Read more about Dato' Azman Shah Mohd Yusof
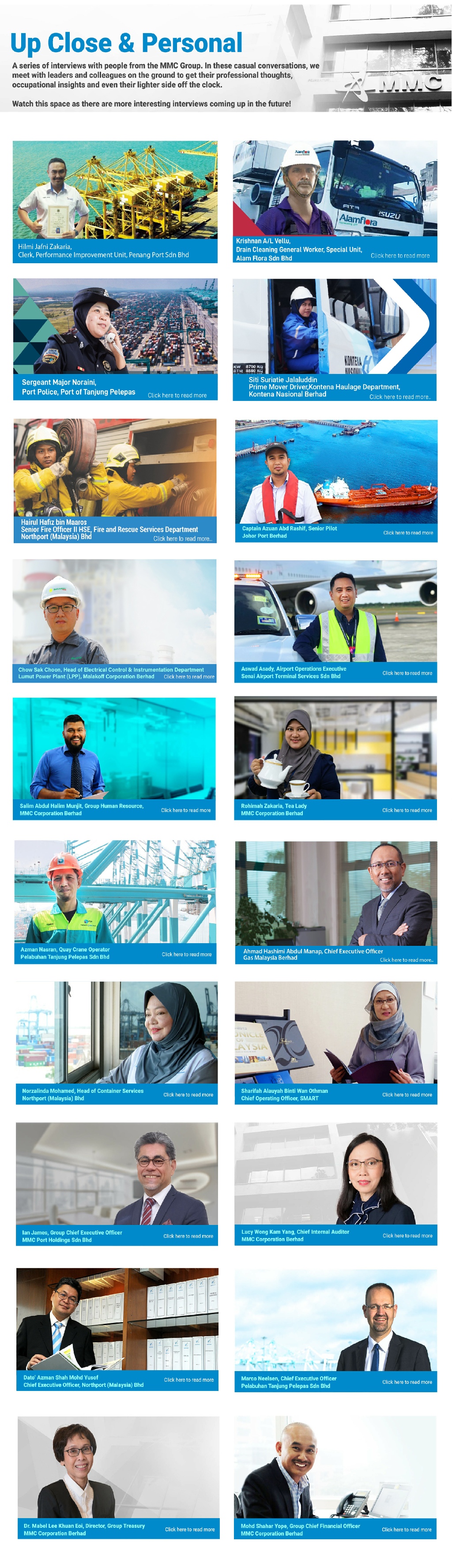 188,1380
